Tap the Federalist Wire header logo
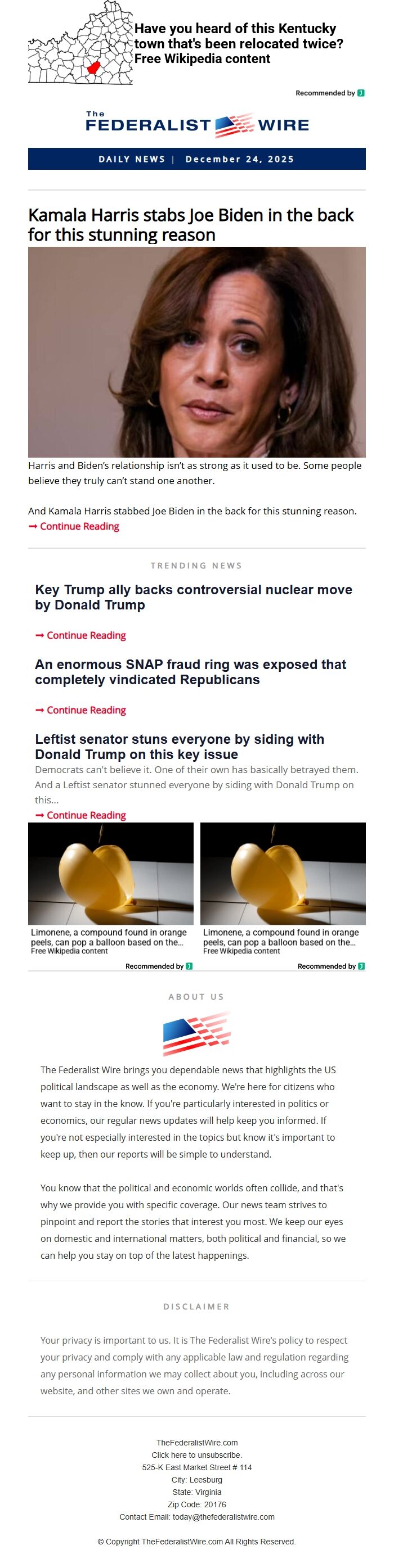 [x=196, y=125]
